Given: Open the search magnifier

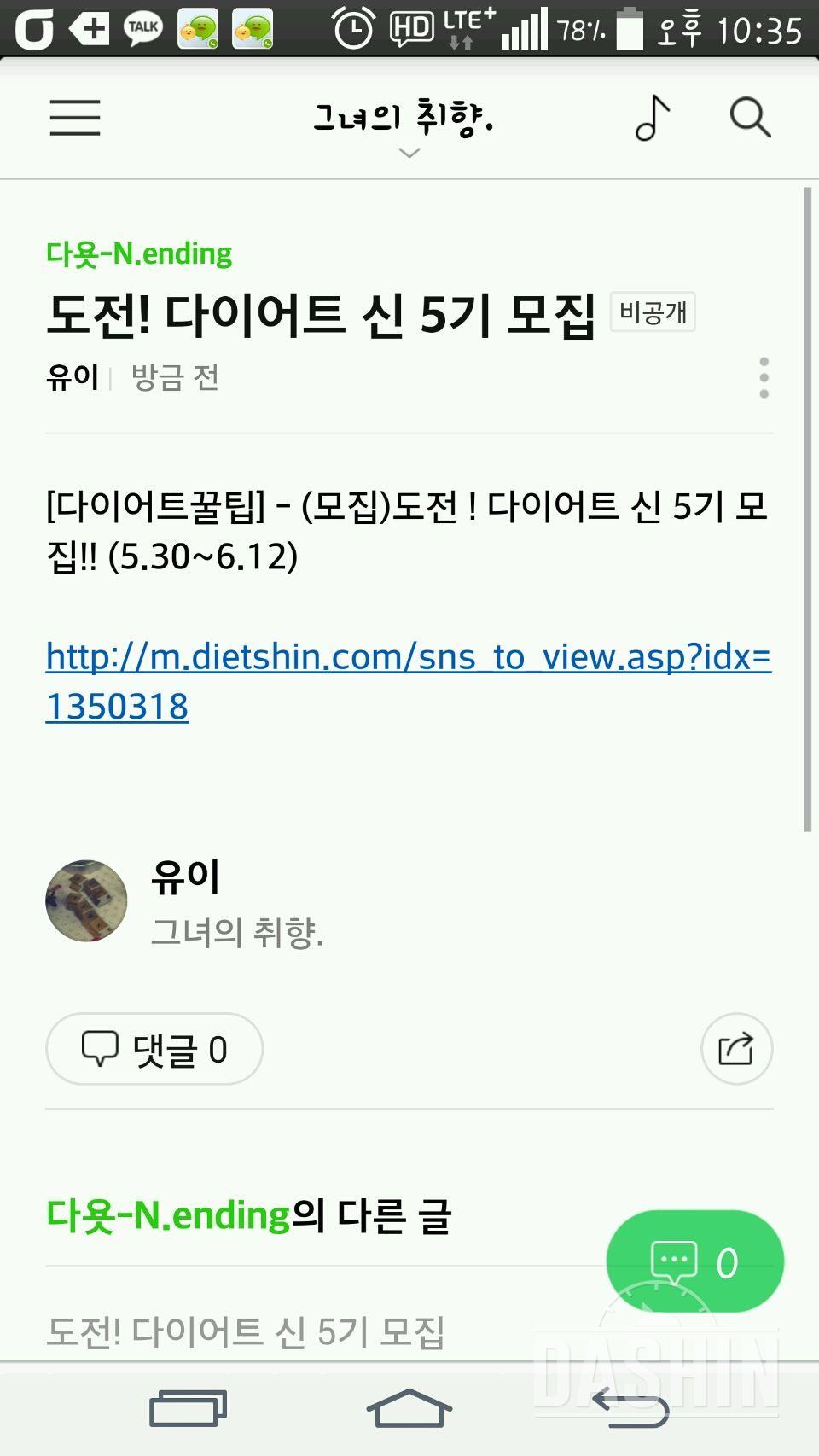Looking at the screenshot, I should pyautogui.click(x=750, y=118).
